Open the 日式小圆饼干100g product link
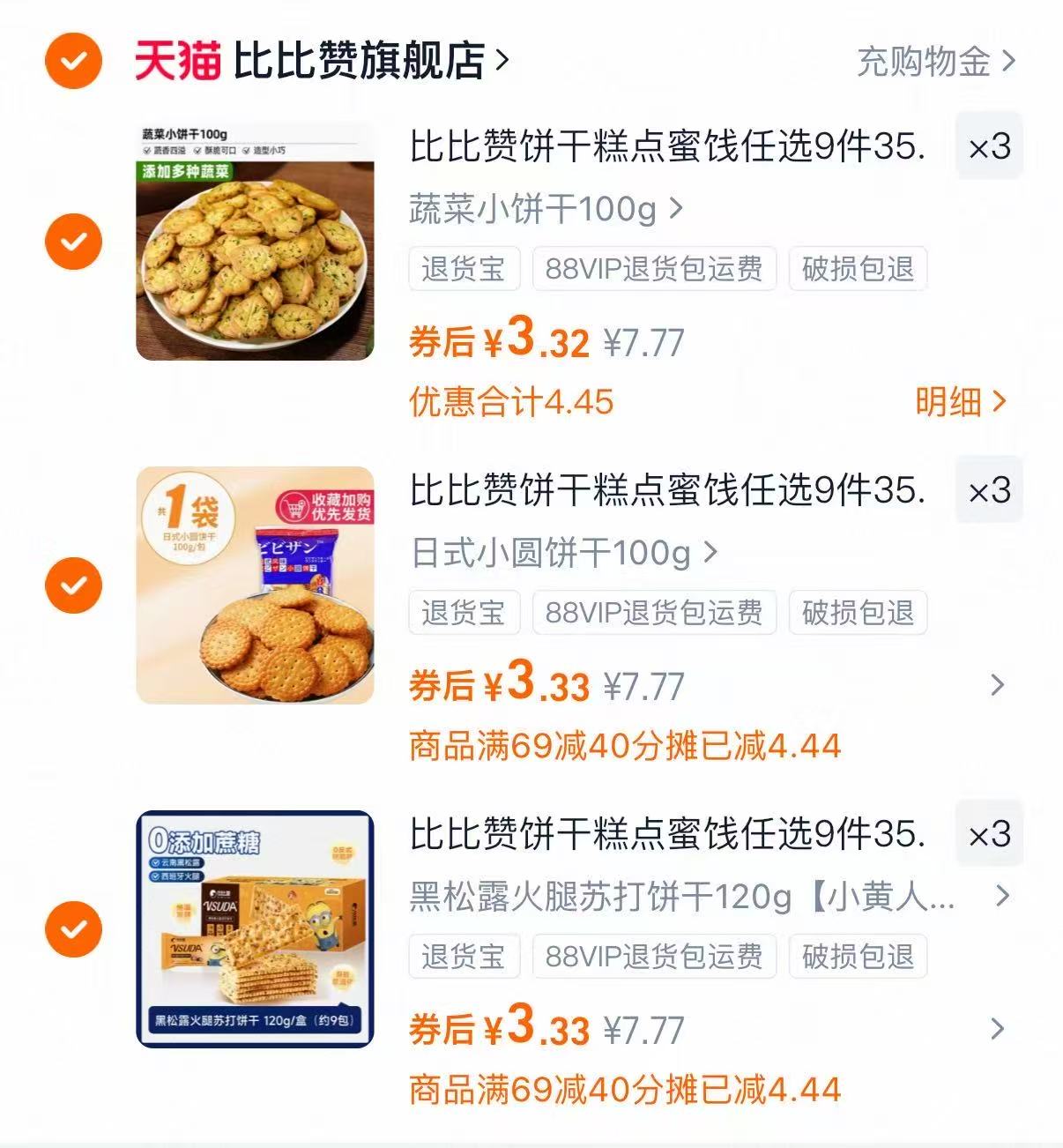1063x1148 pixels. pos(564,553)
